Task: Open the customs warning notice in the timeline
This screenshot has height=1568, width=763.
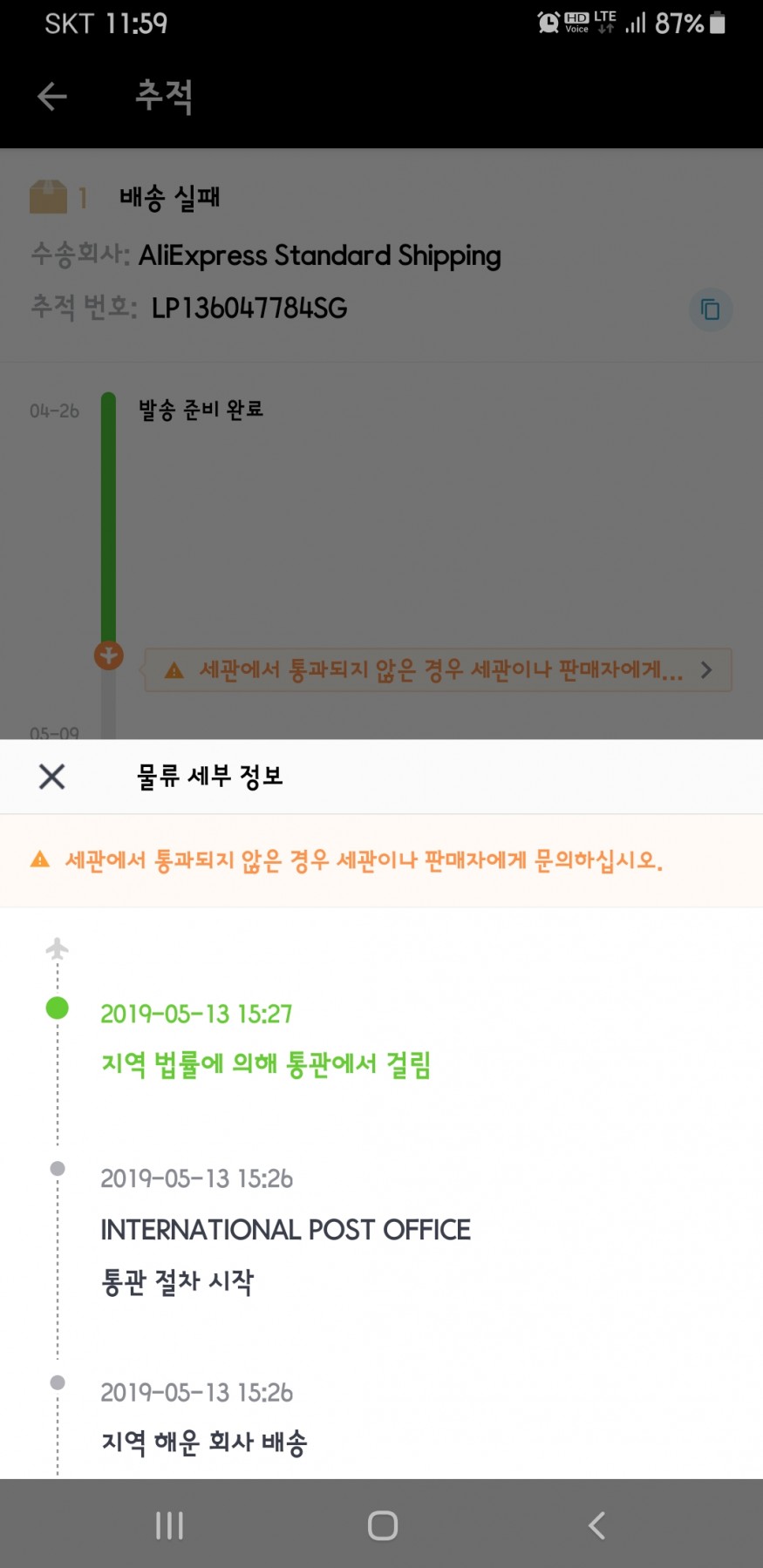Action: (x=438, y=670)
